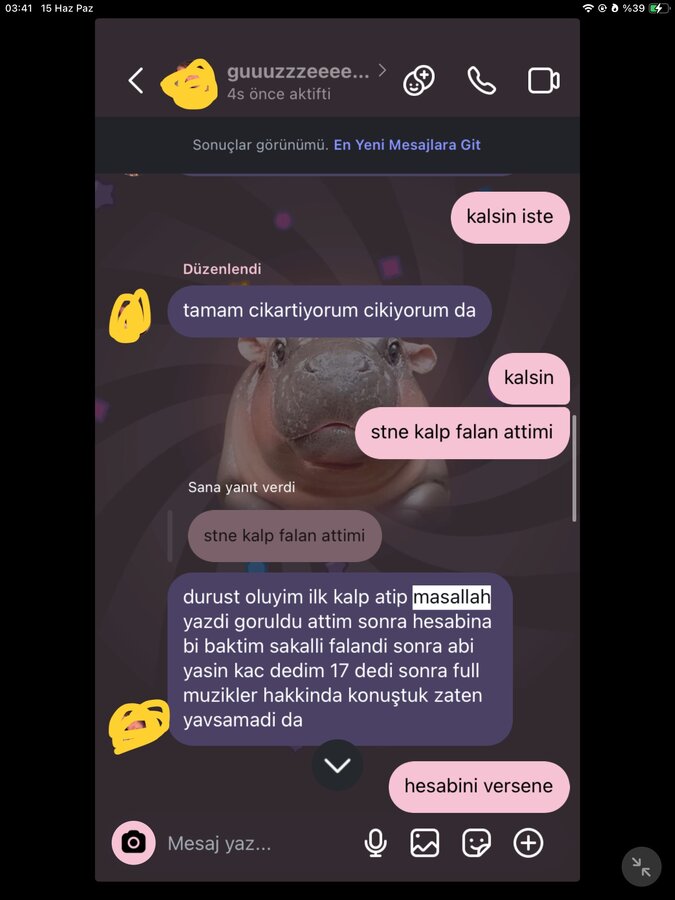Go back from the chat
Screen dimensions: 675x900
(x=136, y=81)
